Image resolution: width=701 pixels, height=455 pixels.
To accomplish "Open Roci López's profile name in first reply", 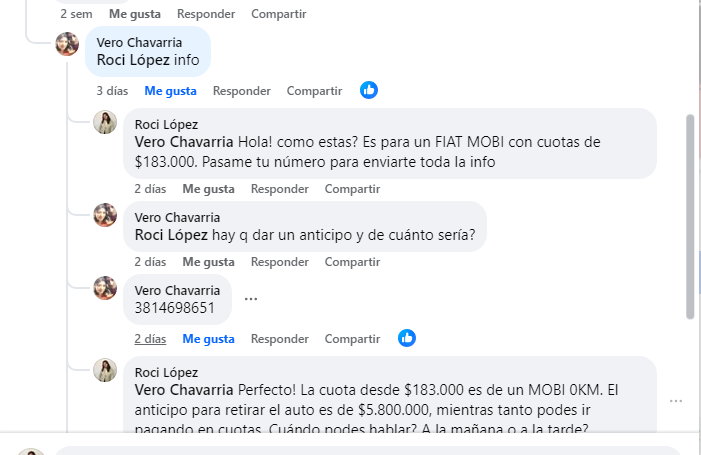I will (166, 124).
